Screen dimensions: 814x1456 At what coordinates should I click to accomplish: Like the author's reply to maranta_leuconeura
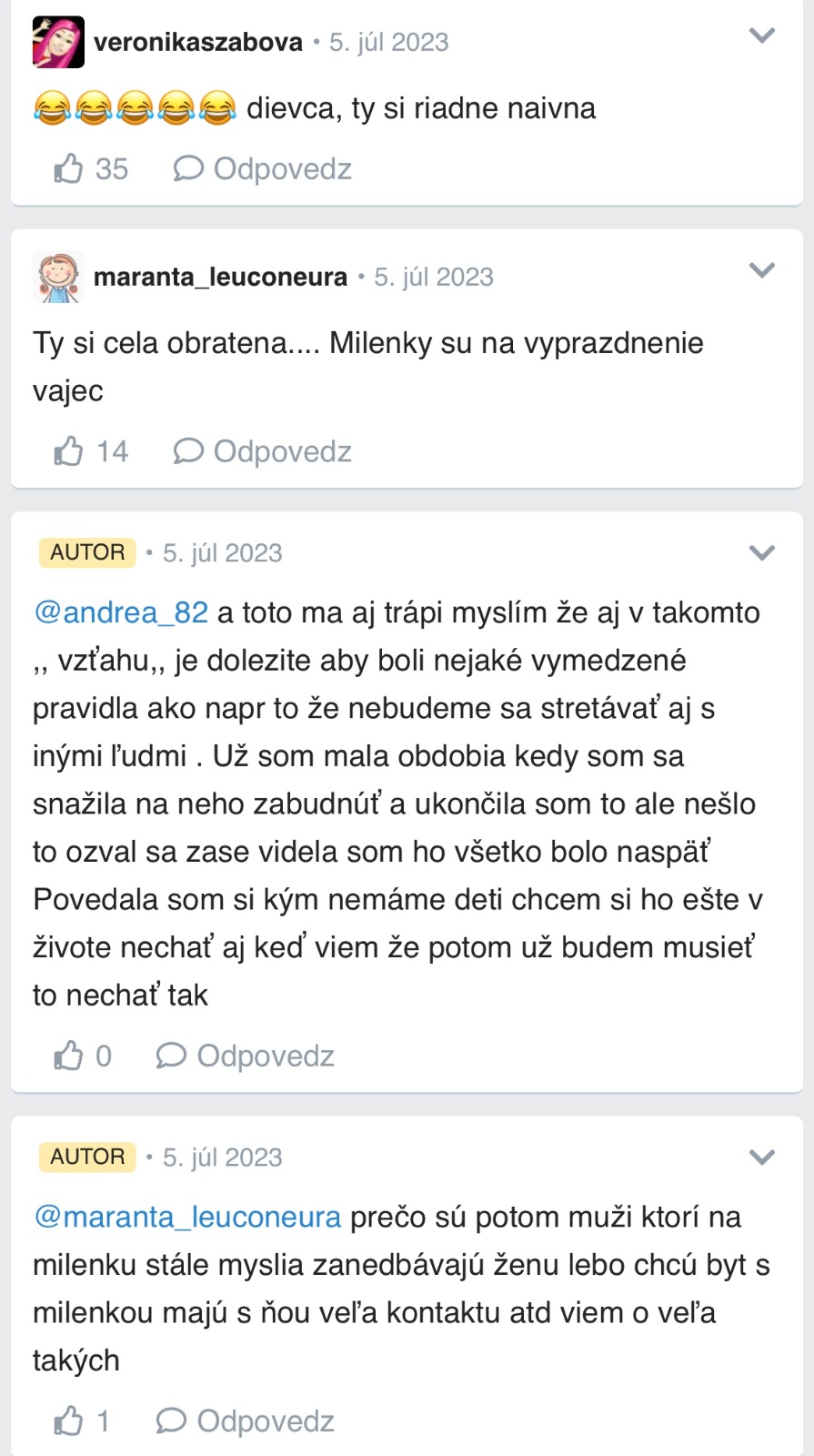[82, 1421]
